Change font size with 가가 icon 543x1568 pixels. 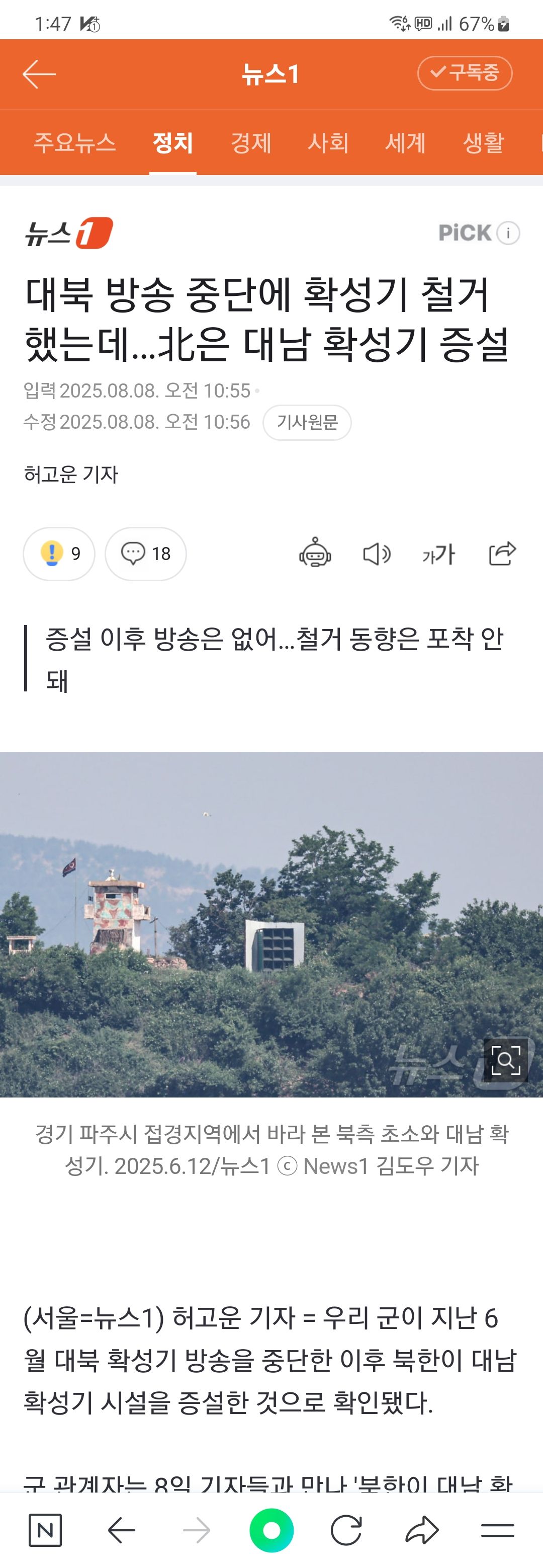(438, 554)
